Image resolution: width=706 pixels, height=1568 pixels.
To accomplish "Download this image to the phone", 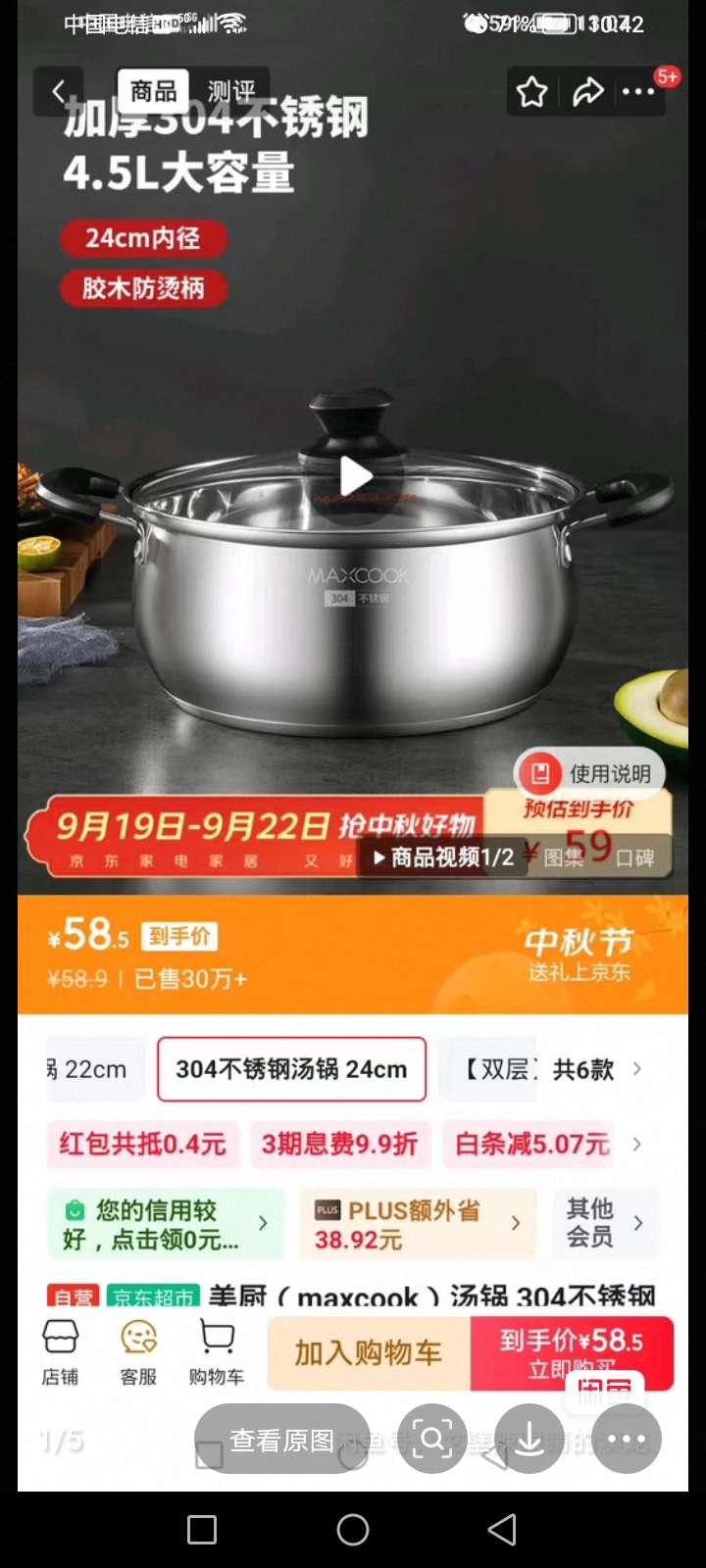I will tap(529, 1440).
